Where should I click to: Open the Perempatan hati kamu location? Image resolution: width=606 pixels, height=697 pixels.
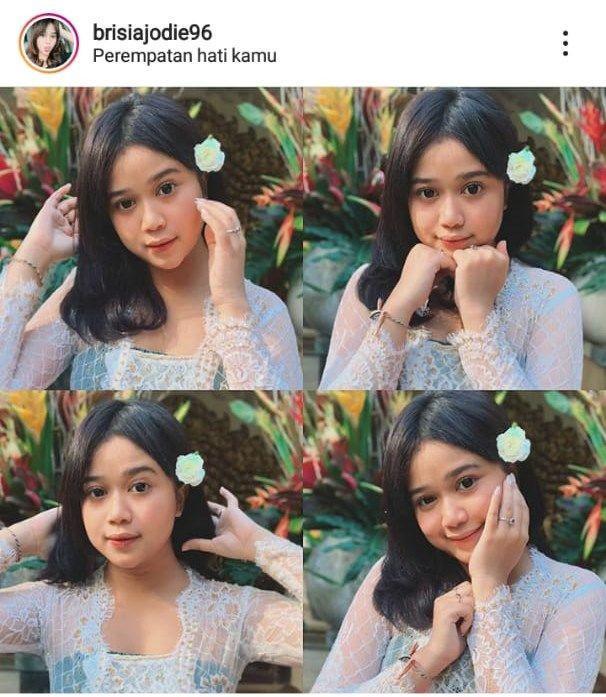(184, 56)
